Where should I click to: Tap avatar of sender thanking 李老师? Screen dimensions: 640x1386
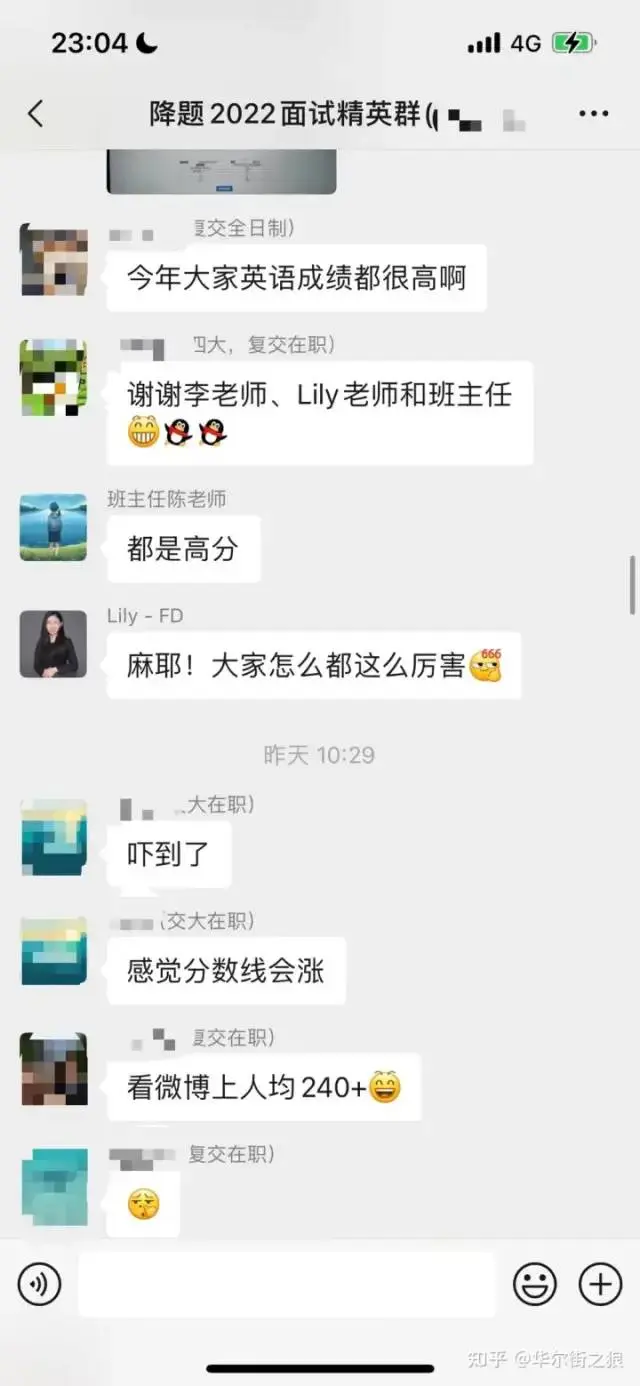pos(54,377)
